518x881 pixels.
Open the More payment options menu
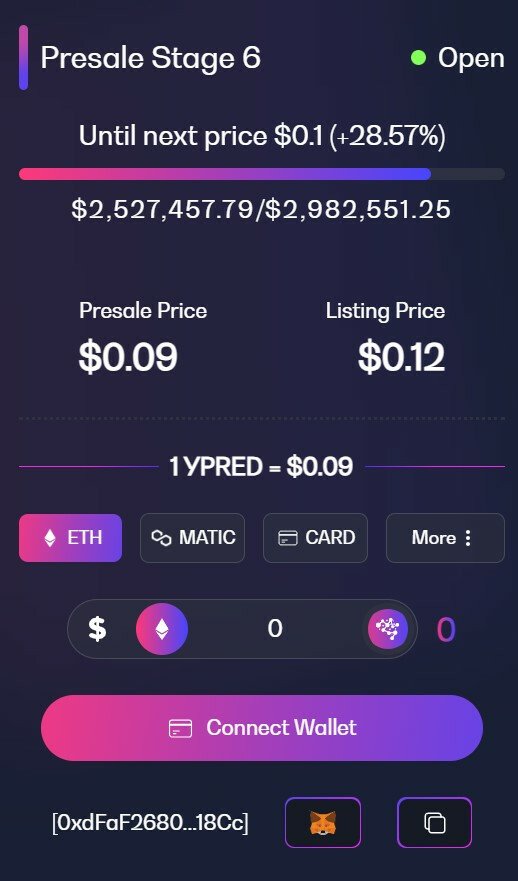click(445, 538)
